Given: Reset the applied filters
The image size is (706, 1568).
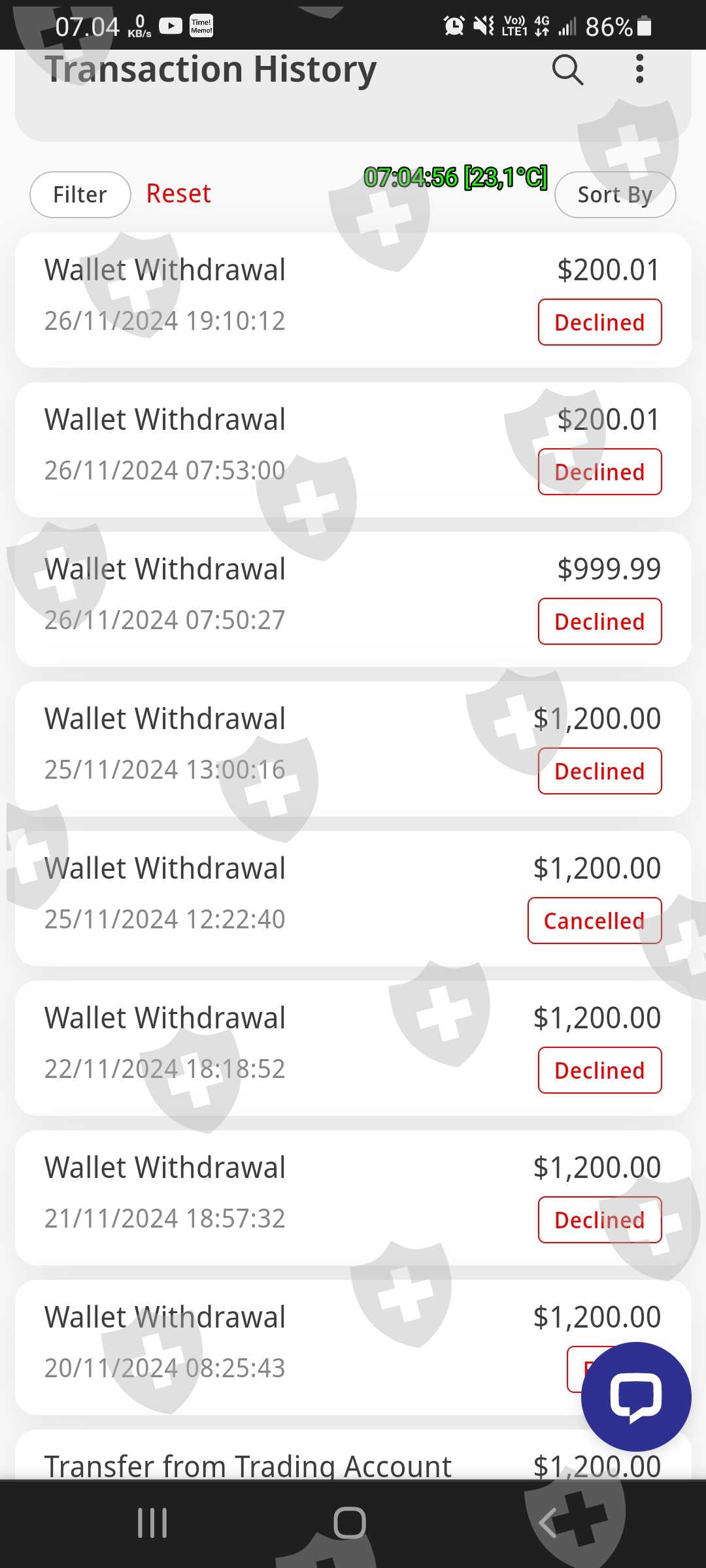Looking at the screenshot, I should pos(178,194).
